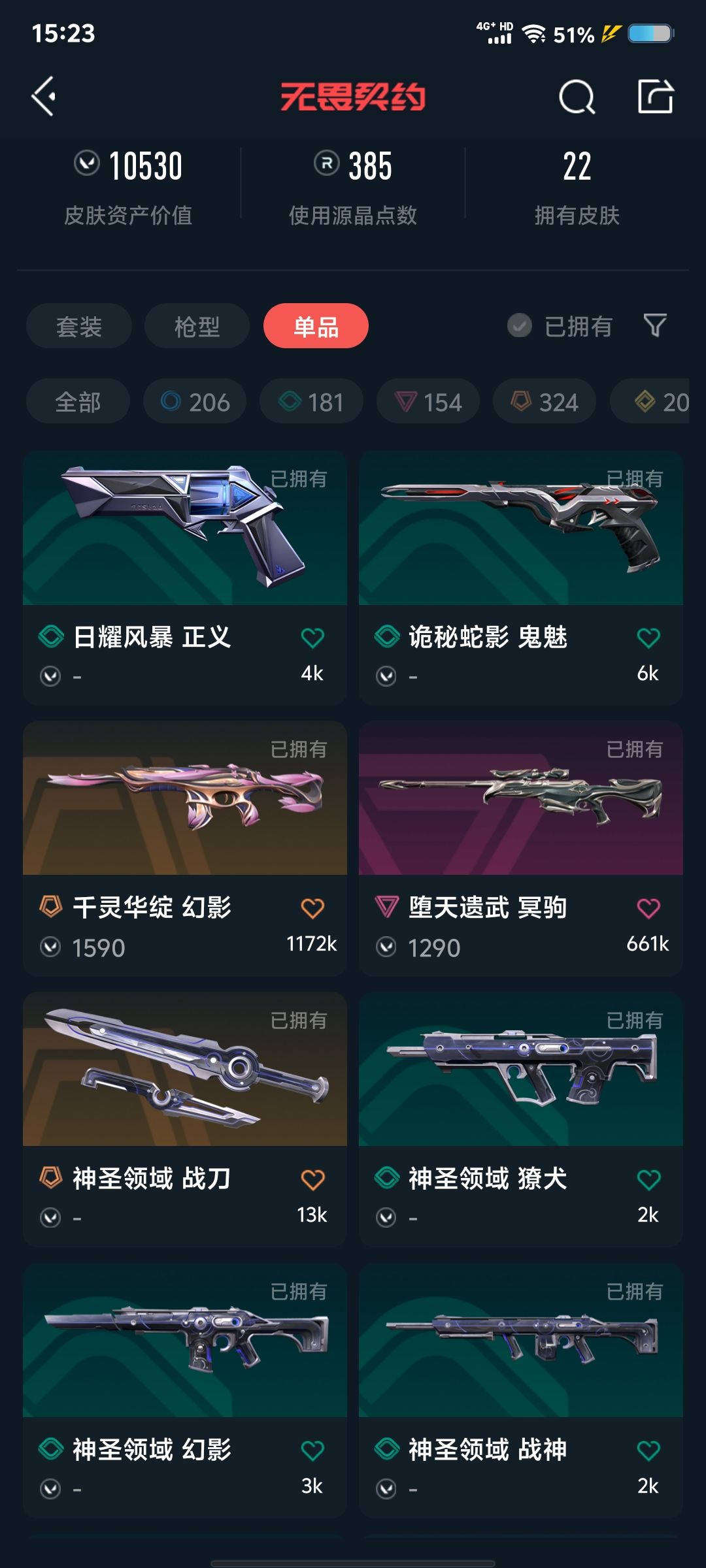Go back using the top-left arrow
This screenshot has height=1568, width=706.
44,97
